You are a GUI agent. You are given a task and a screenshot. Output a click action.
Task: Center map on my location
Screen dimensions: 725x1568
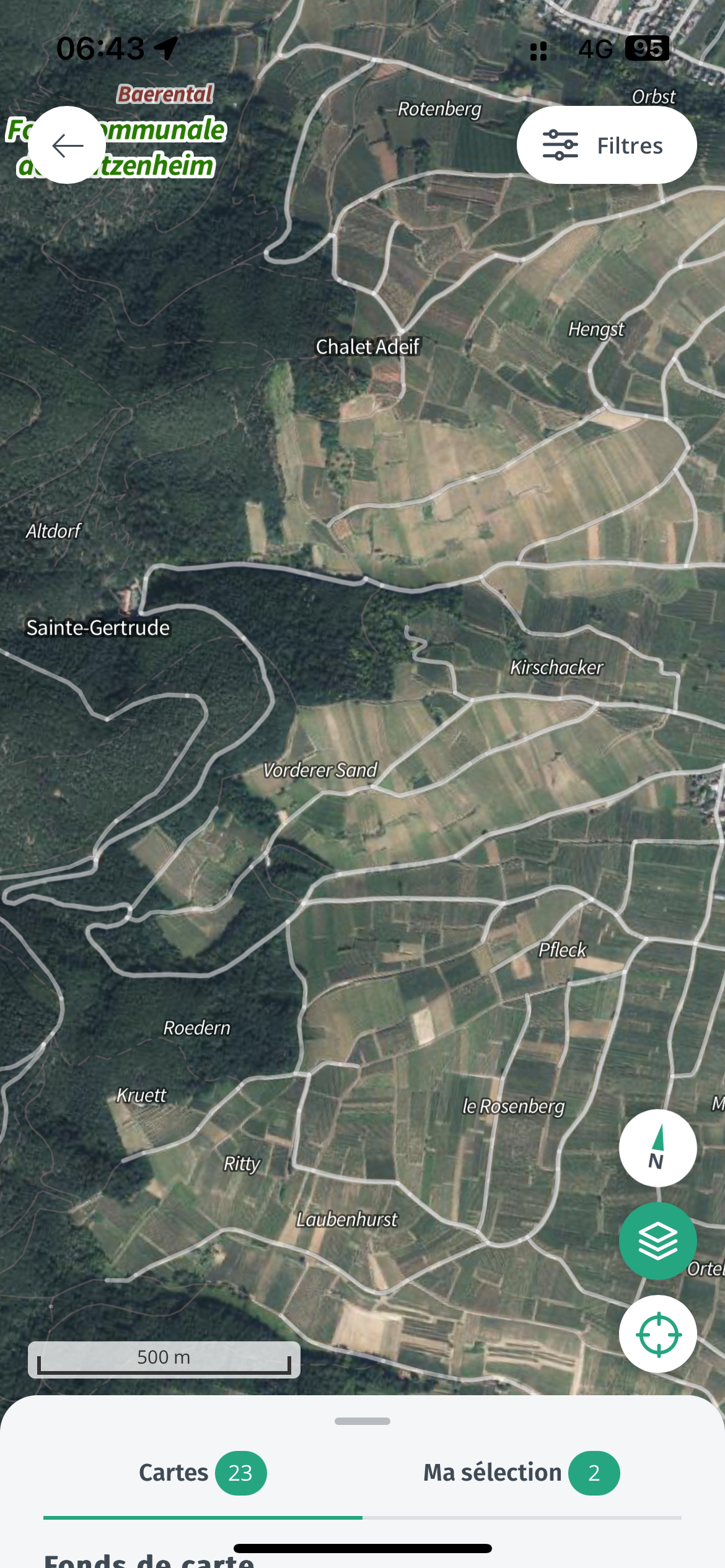pyautogui.click(x=657, y=1334)
